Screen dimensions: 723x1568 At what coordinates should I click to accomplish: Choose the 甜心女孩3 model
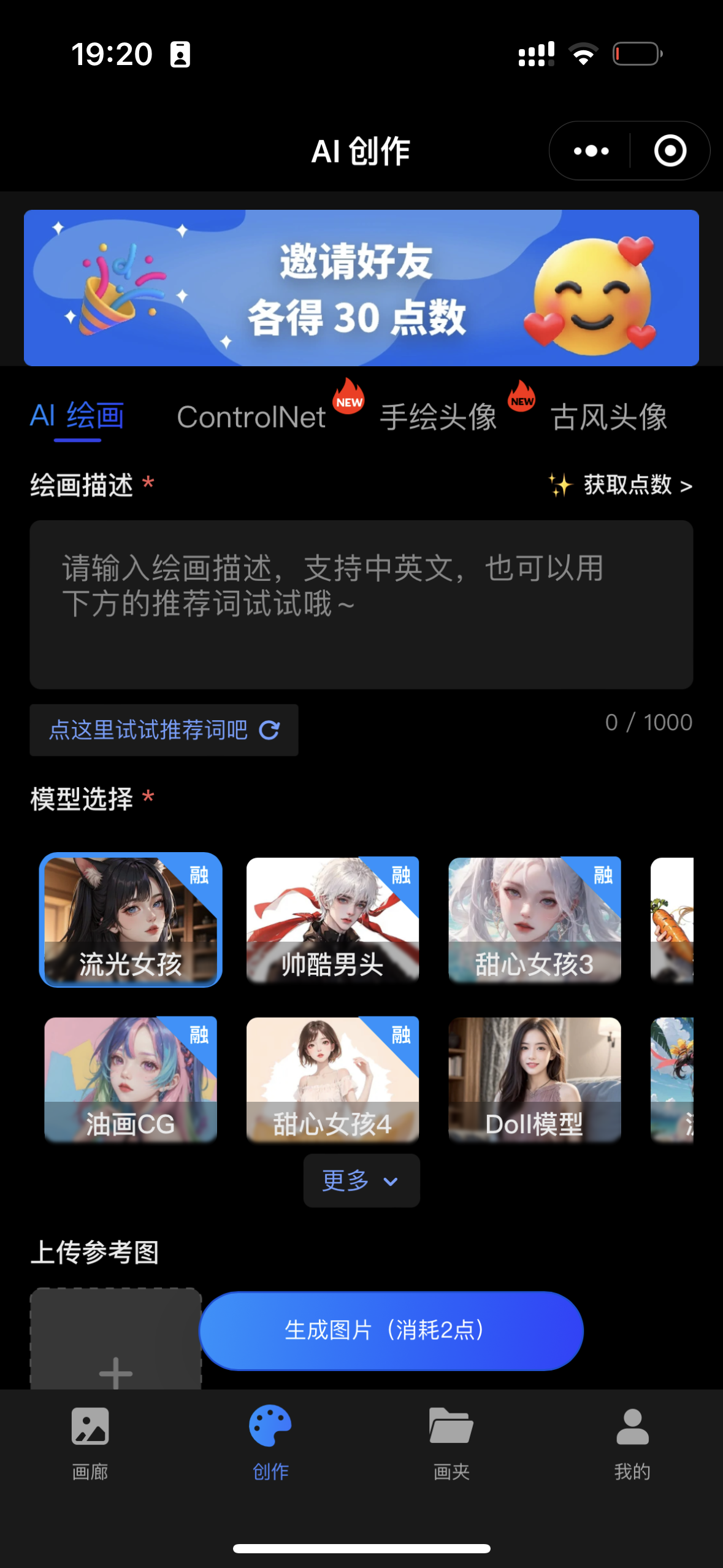point(534,920)
